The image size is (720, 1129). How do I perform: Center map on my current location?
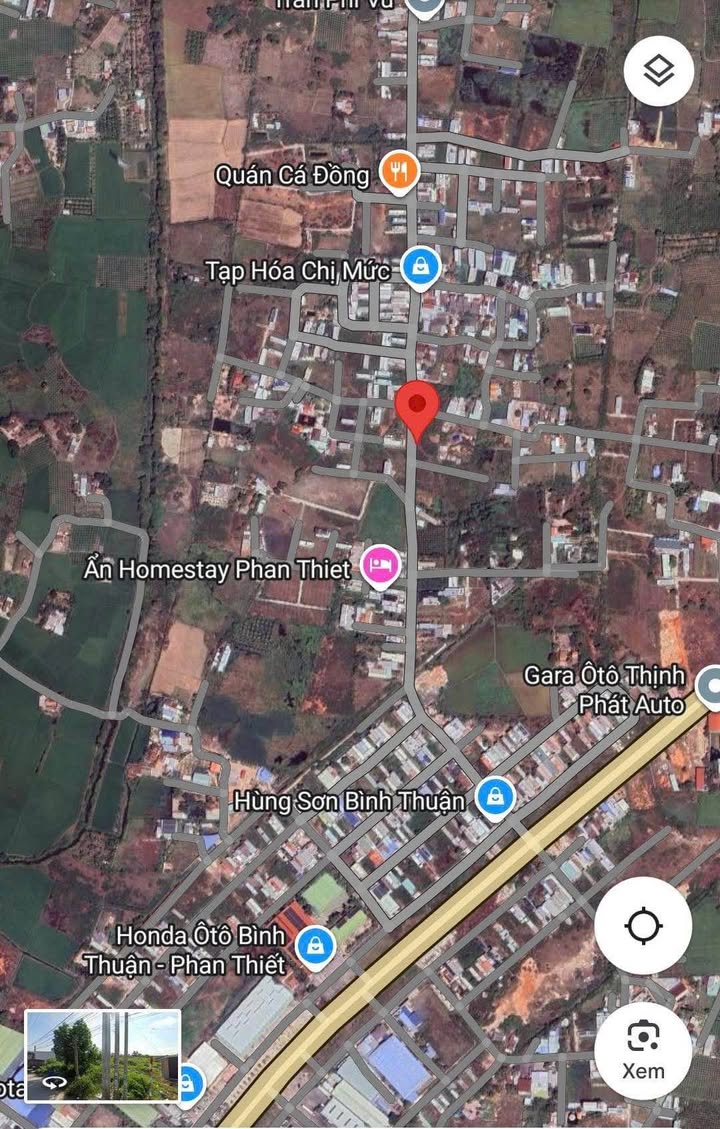coord(643,926)
